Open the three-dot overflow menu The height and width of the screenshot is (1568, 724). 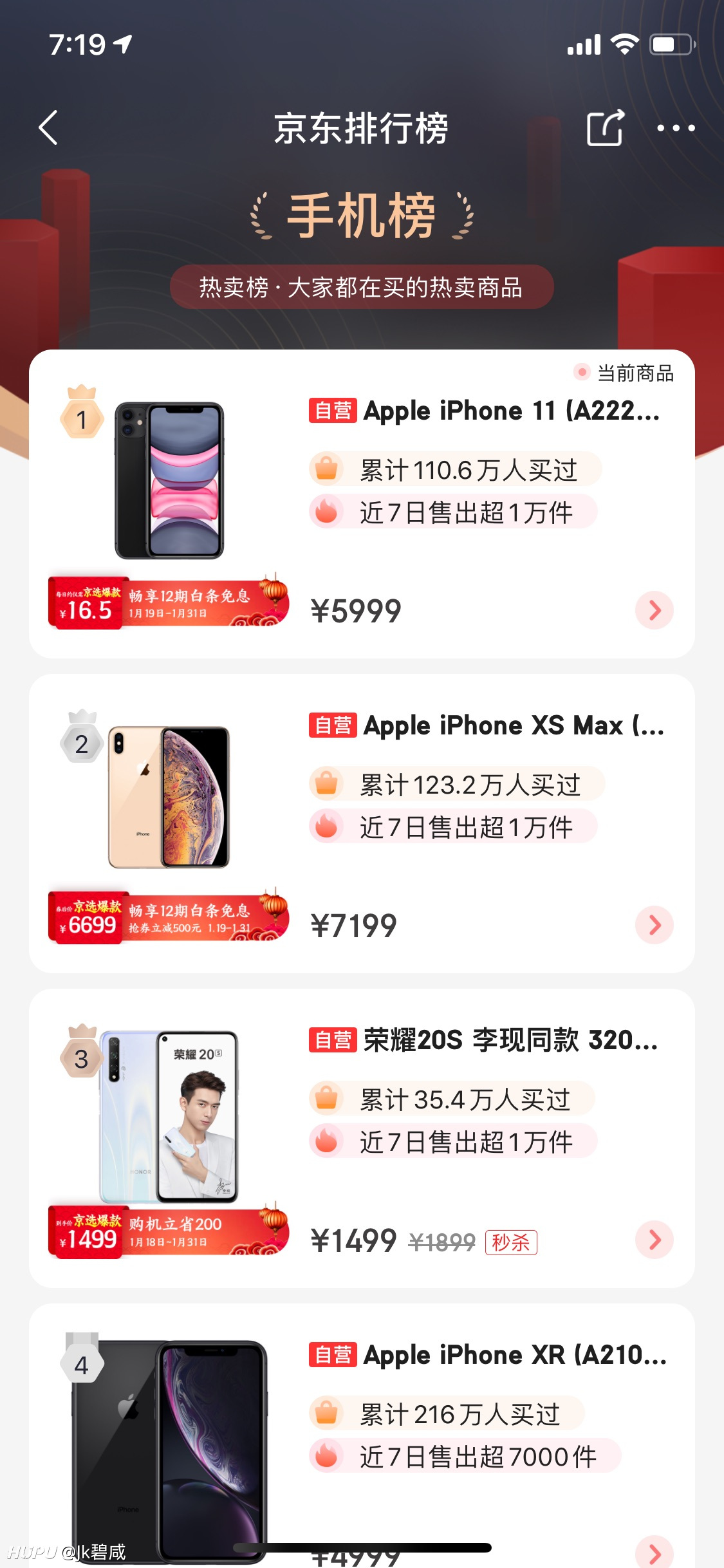point(675,127)
